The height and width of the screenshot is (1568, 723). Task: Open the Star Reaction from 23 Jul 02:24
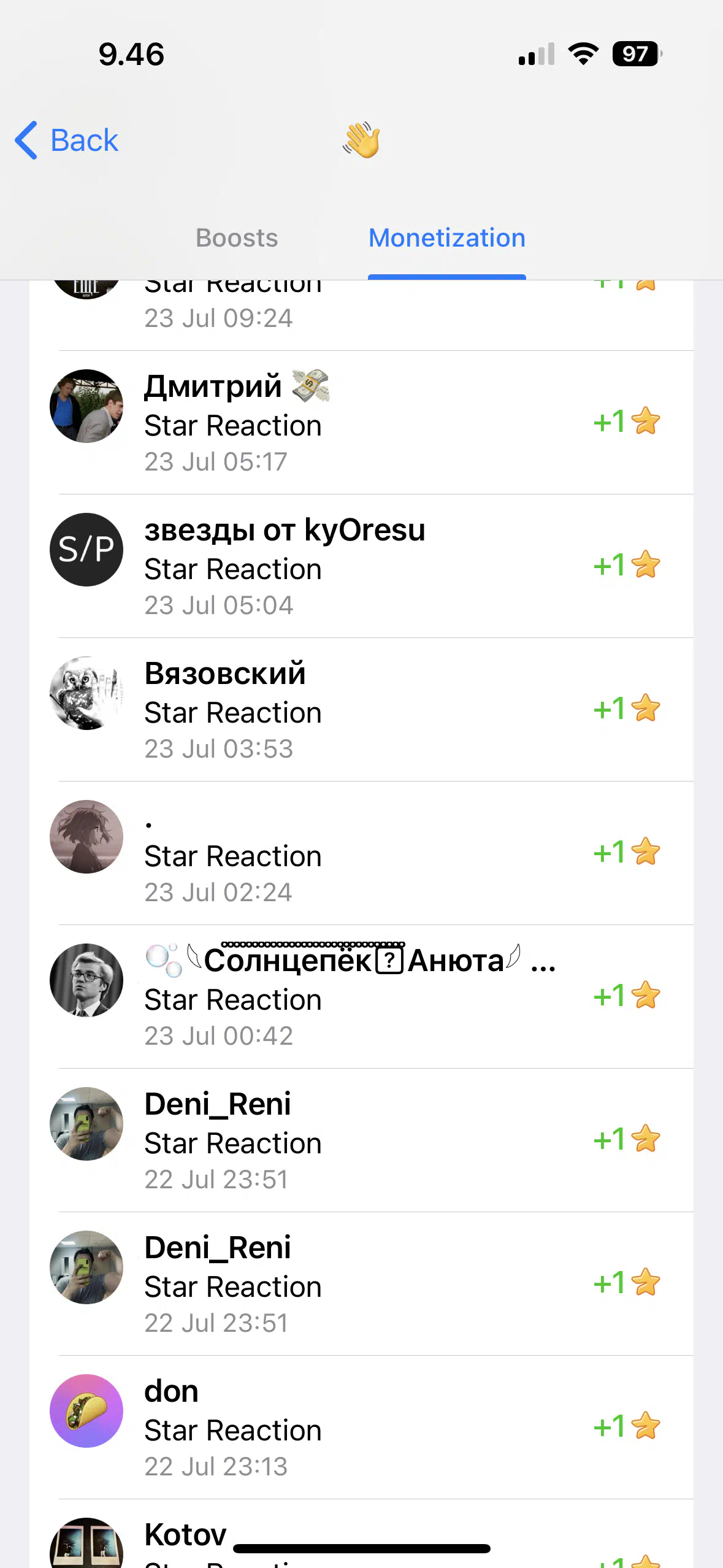[x=361, y=853]
